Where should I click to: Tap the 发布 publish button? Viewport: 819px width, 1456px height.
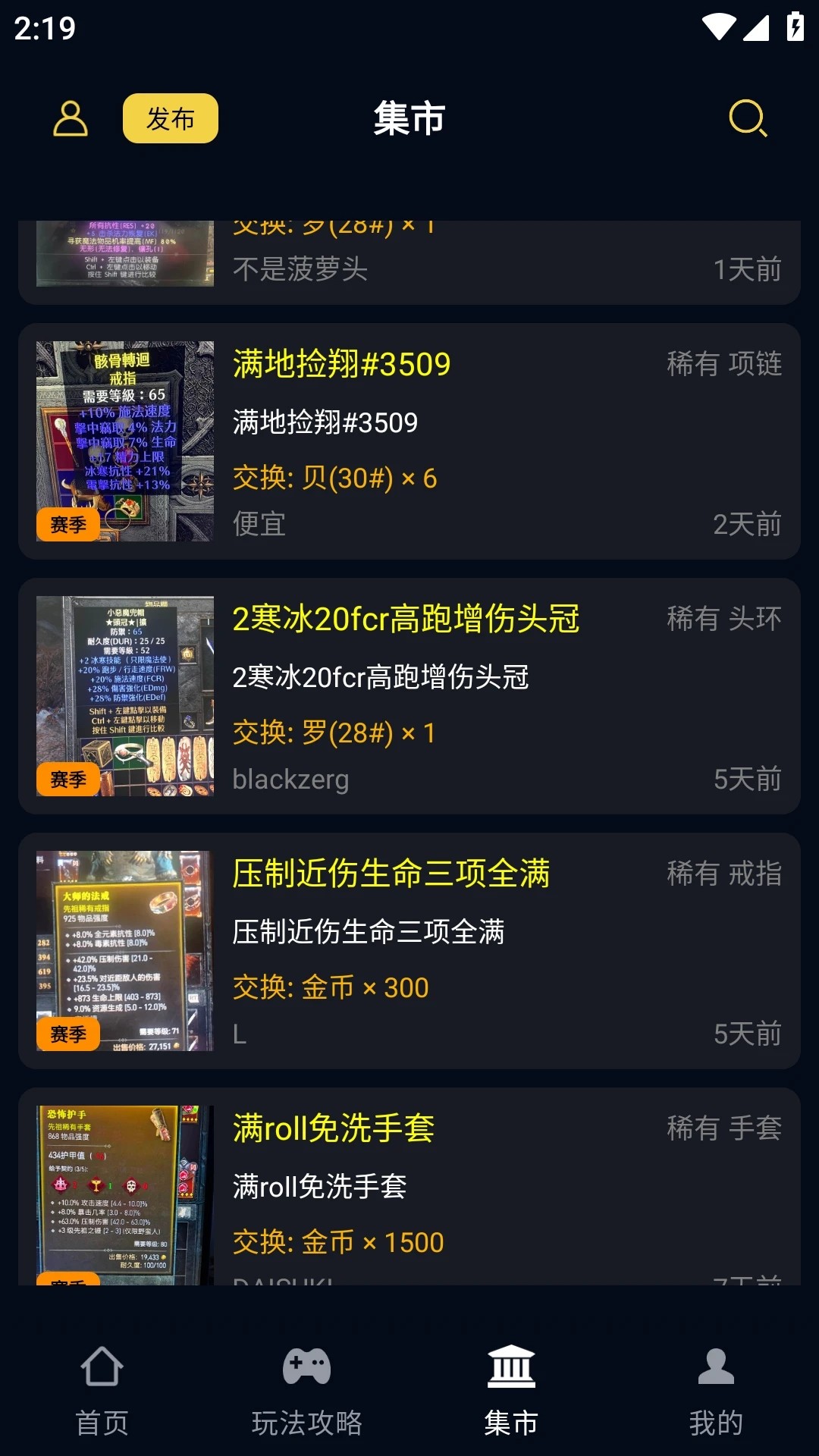pos(170,118)
